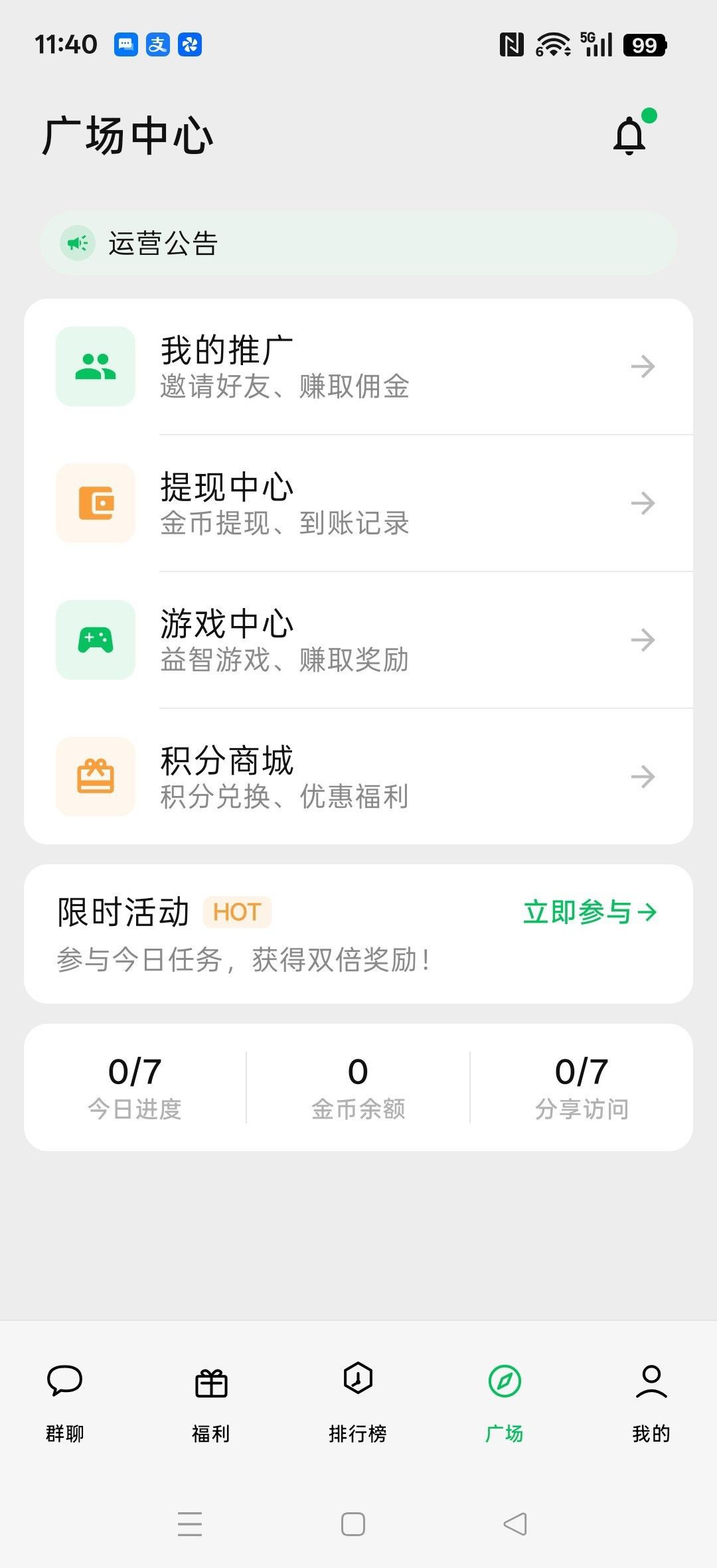Open 我的推广 row
This screenshot has height=1568, width=717.
(x=358, y=366)
